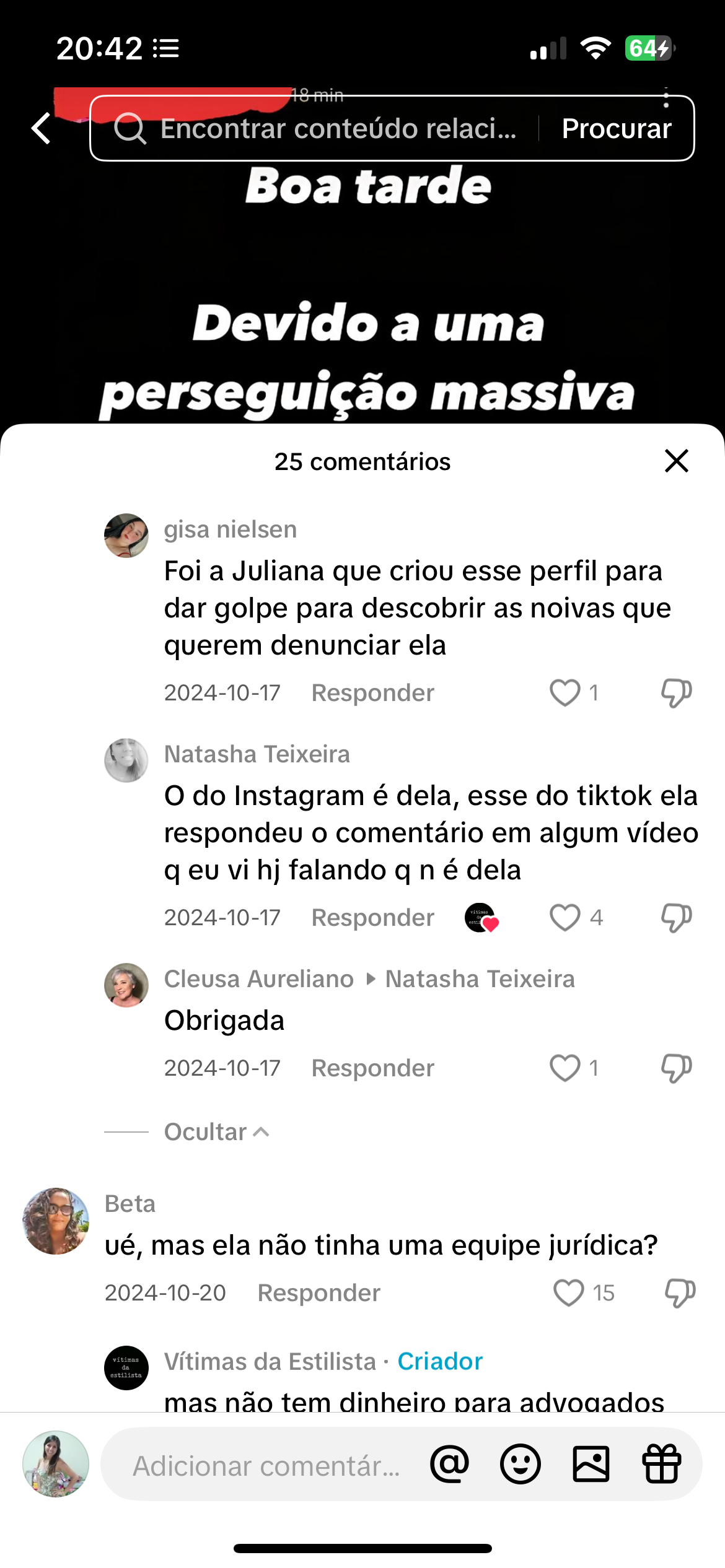Reply to gisa nielsen's comment
The image size is (725, 1568).
[x=372, y=692]
